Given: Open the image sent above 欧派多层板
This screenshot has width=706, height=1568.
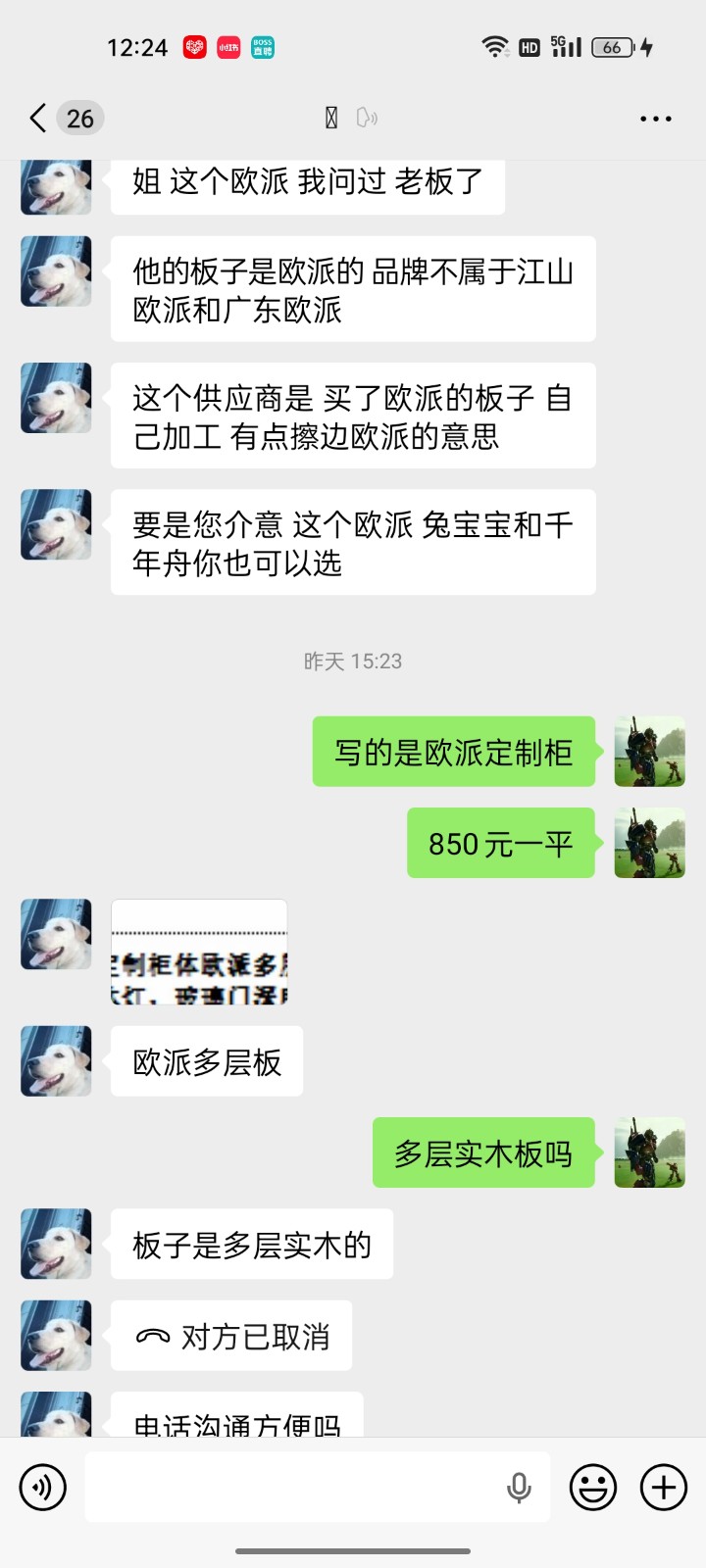Looking at the screenshot, I should pos(199,952).
